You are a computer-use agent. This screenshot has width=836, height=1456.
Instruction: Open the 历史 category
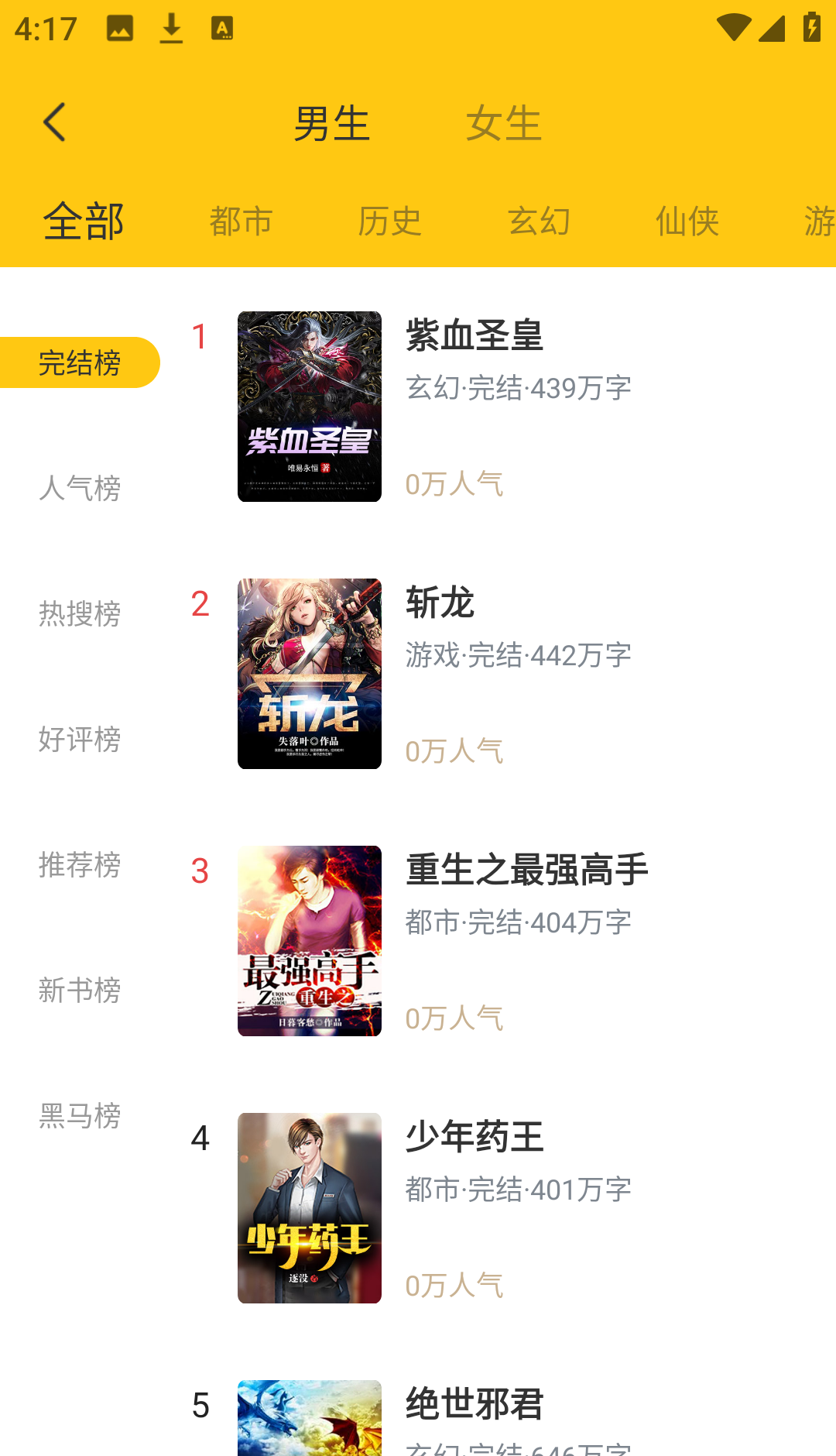[389, 221]
